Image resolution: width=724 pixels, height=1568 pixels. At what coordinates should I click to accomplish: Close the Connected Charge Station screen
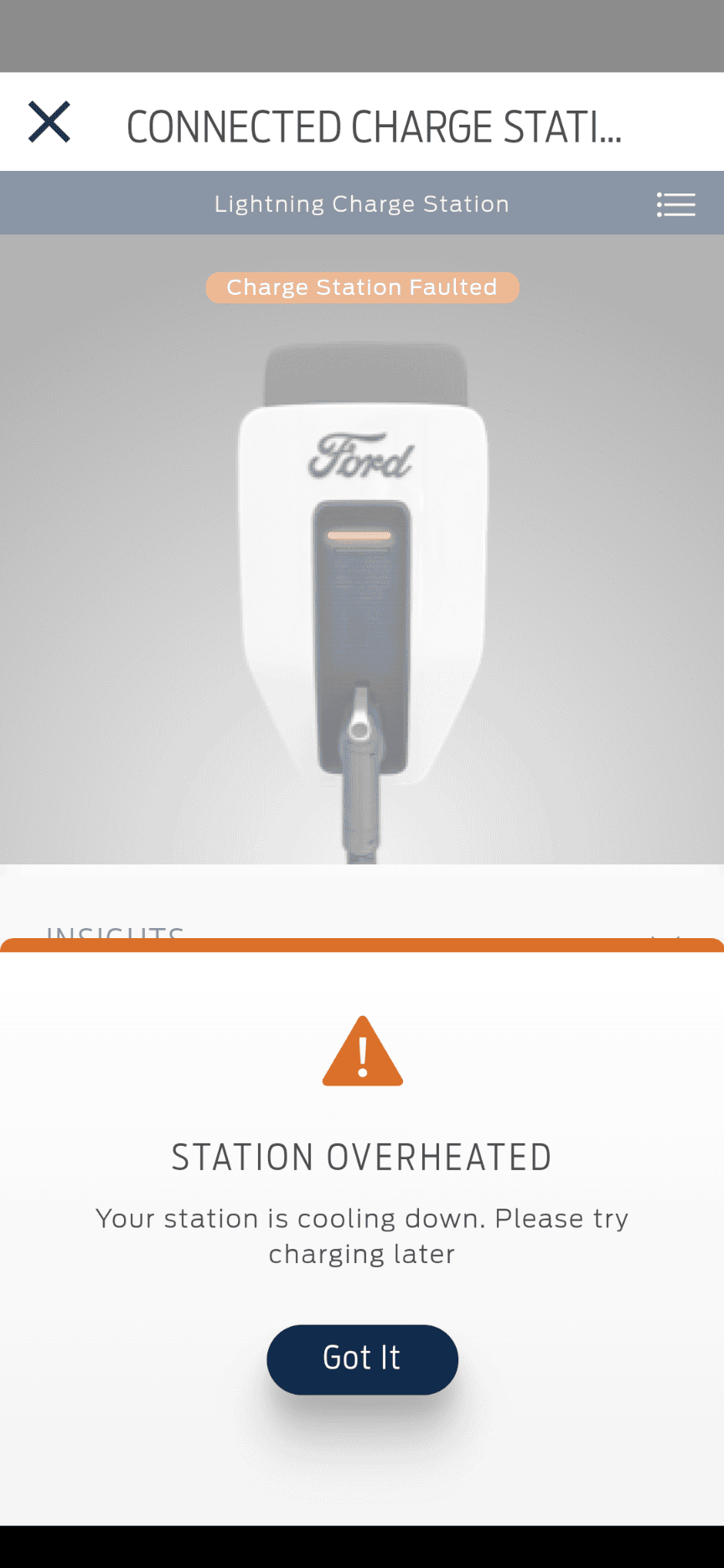[x=49, y=122]
